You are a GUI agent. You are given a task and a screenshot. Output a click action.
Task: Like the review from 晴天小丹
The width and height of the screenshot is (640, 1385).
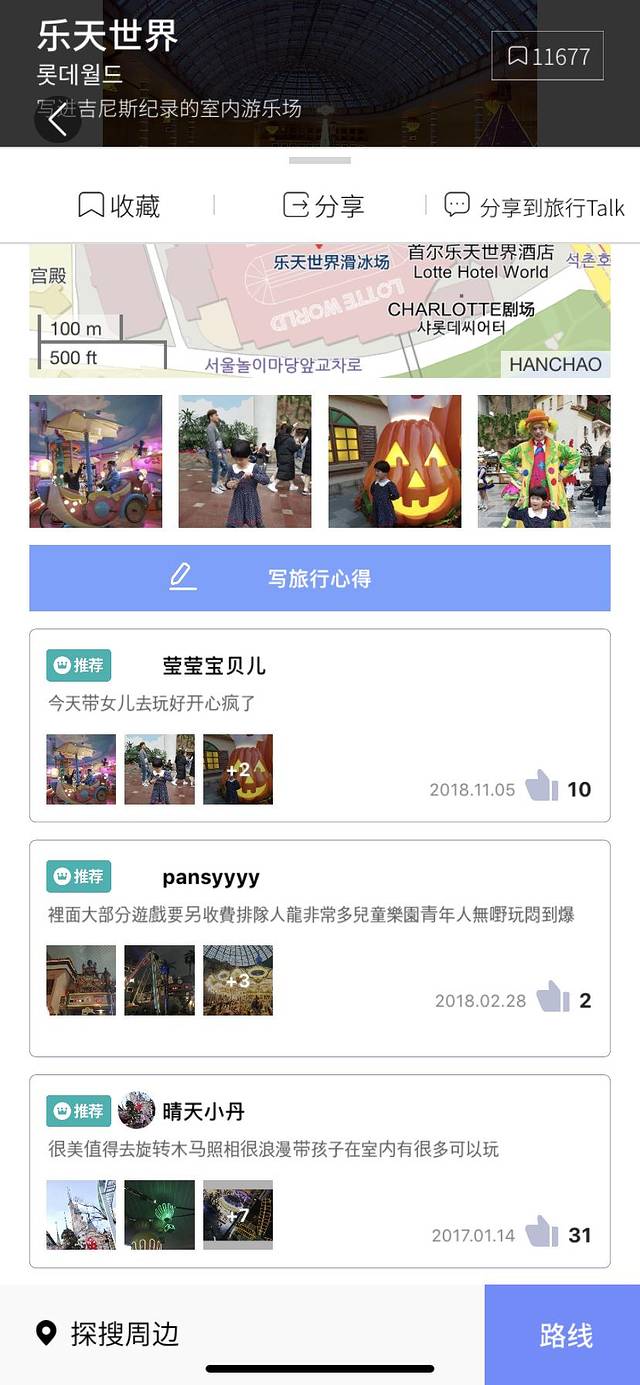(x=542, y=1233)
